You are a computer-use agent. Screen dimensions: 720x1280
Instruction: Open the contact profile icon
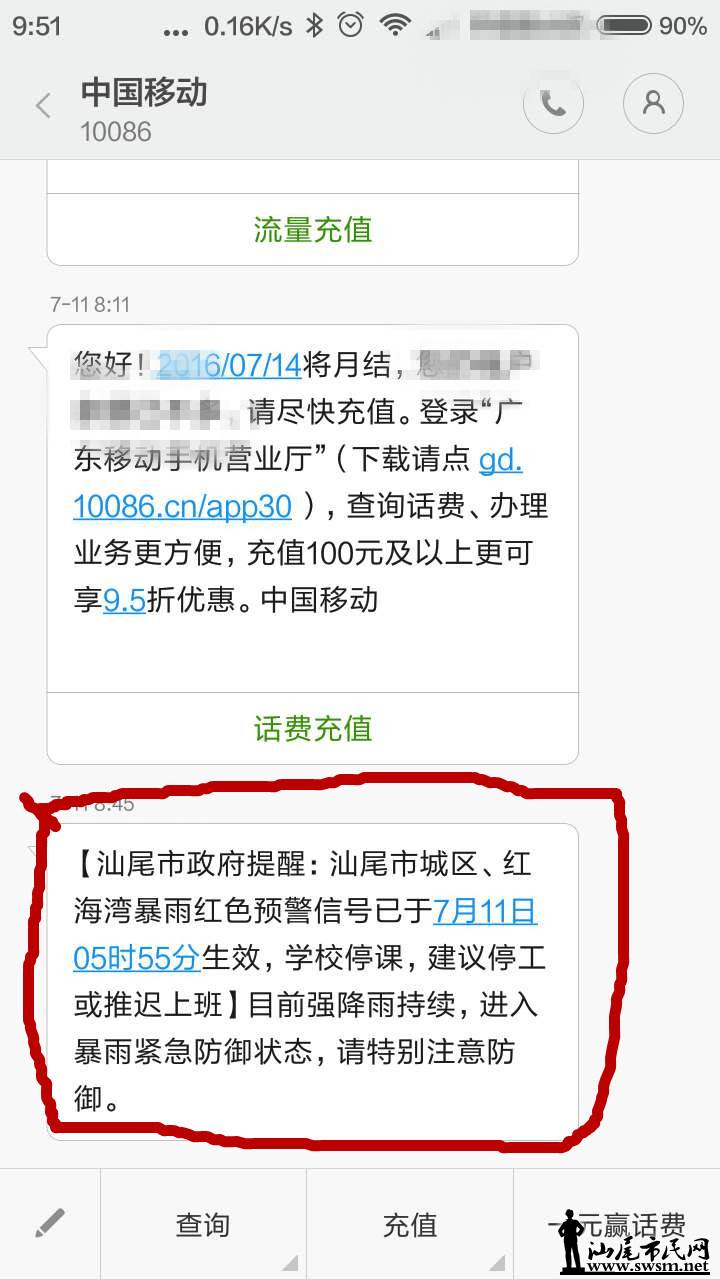pyautogui.click(x=653, y=103)
